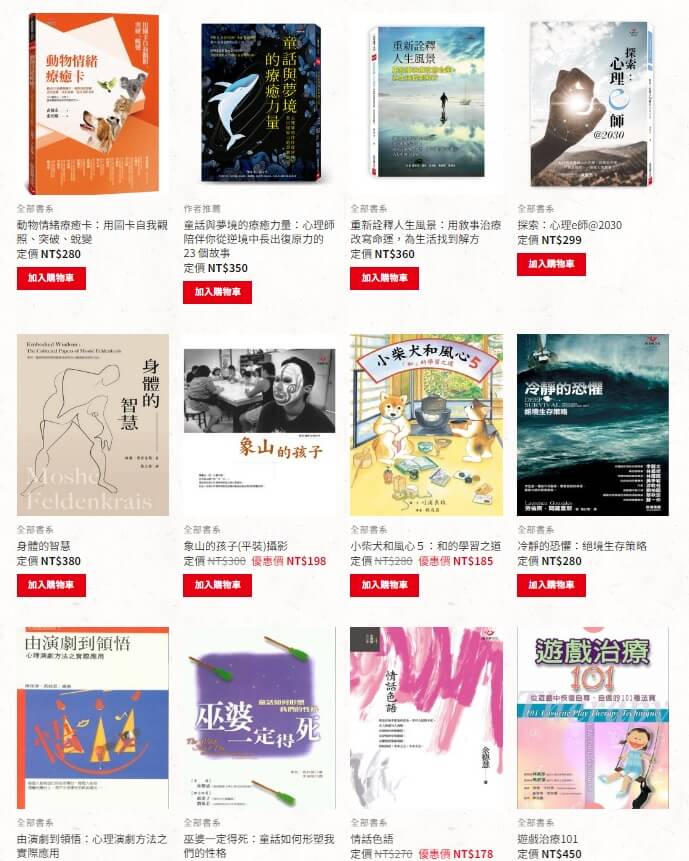View the 重新詮釋人生風景 book cover
Image resolution: width=689 pixels, height=861 pixels.
(426, 103)
